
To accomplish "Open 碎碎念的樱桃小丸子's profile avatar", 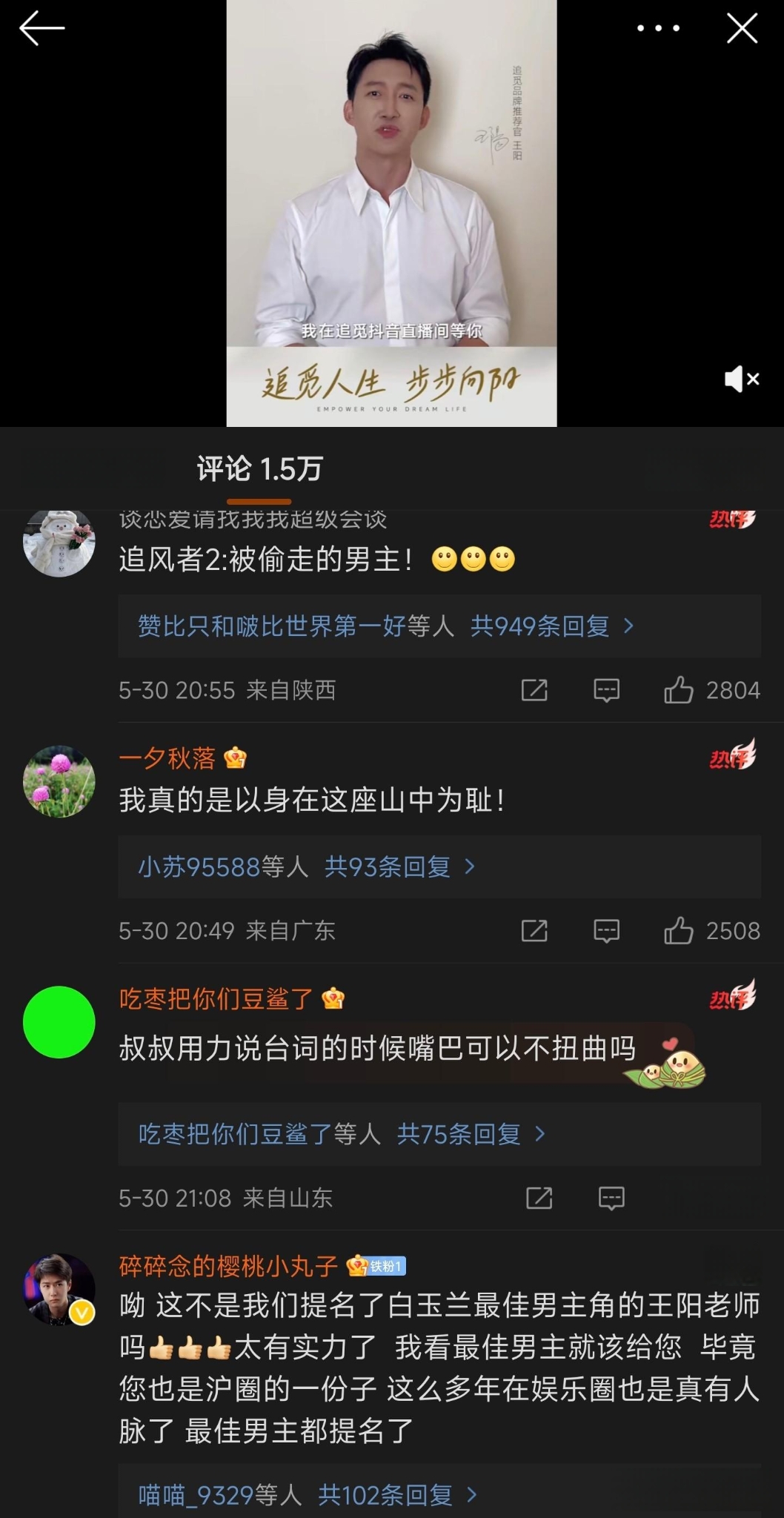I will click(59, 1289).
